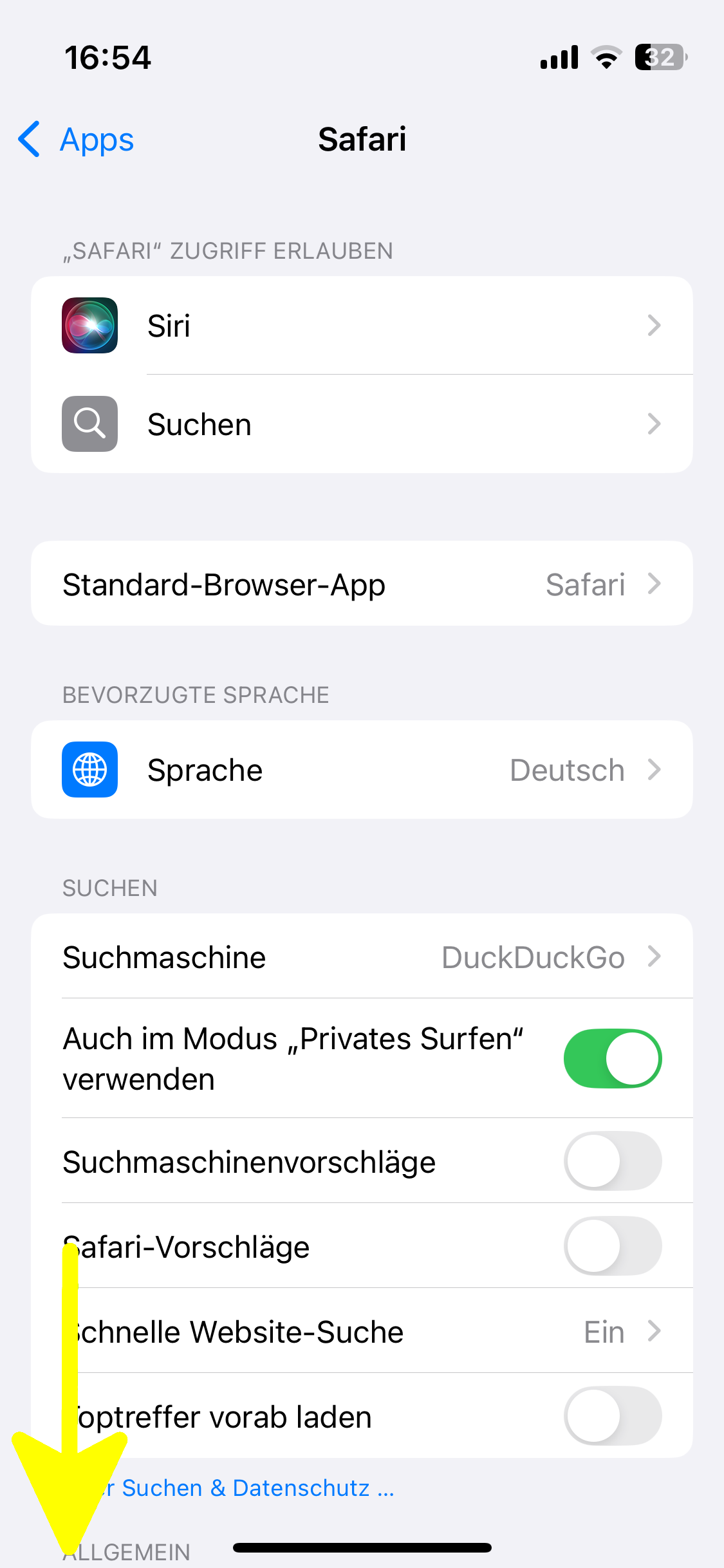Open the Sprache setting showing Deutsch

362,770
